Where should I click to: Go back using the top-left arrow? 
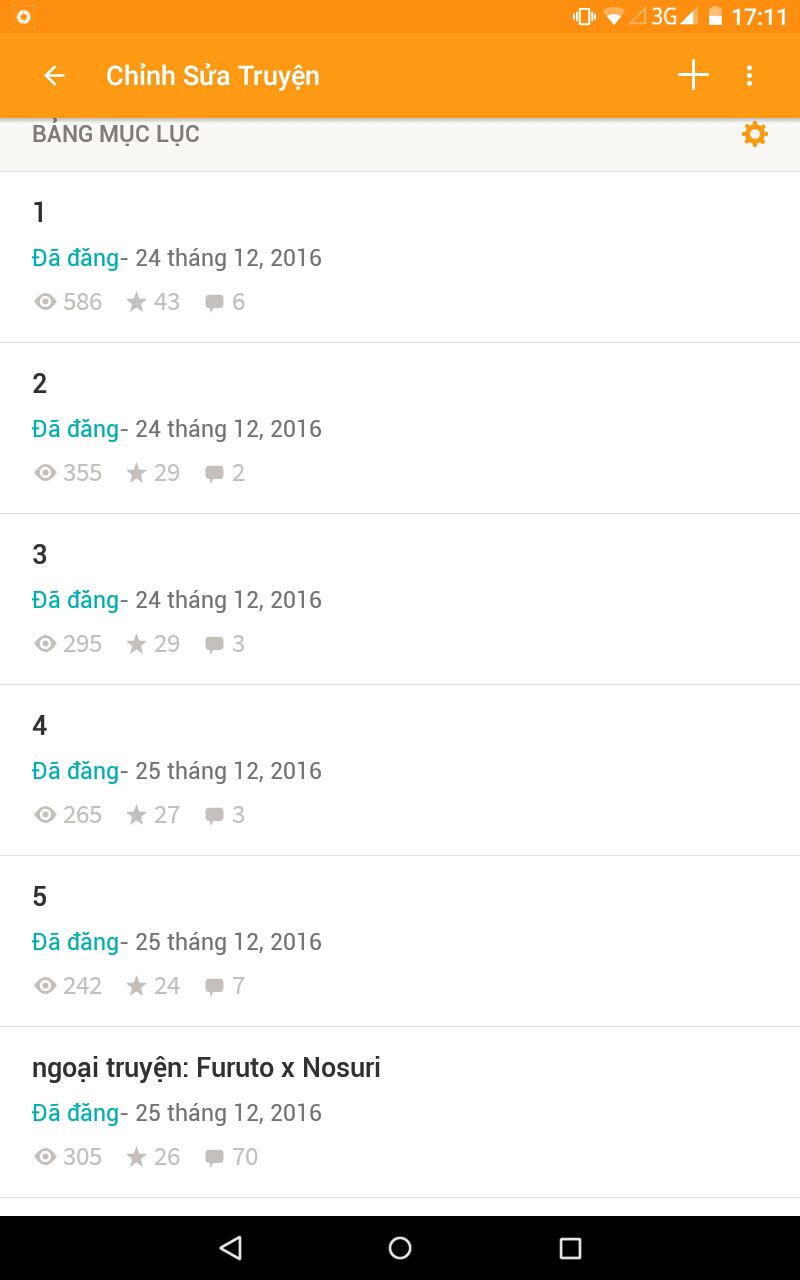tap(54, 76)
